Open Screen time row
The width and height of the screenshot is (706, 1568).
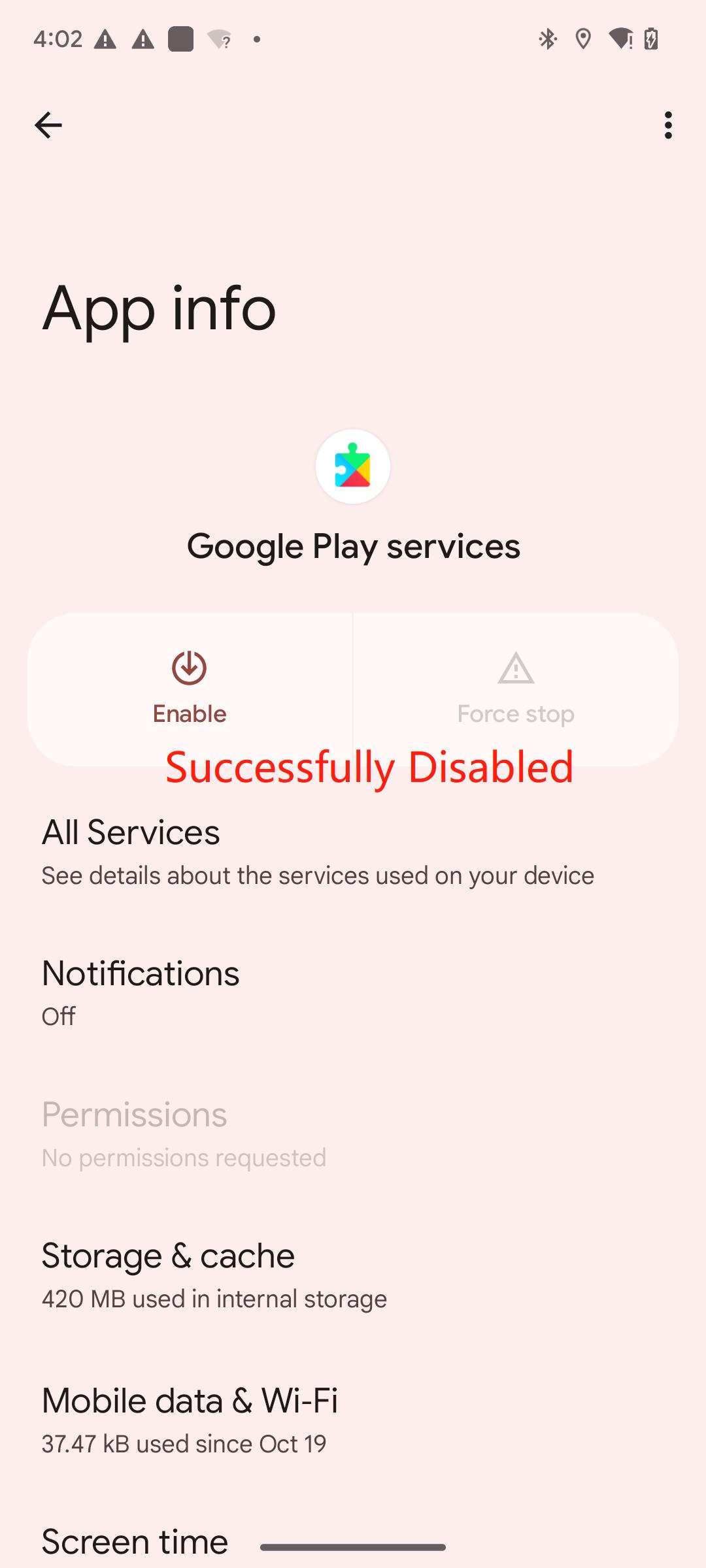point(135,1543)
